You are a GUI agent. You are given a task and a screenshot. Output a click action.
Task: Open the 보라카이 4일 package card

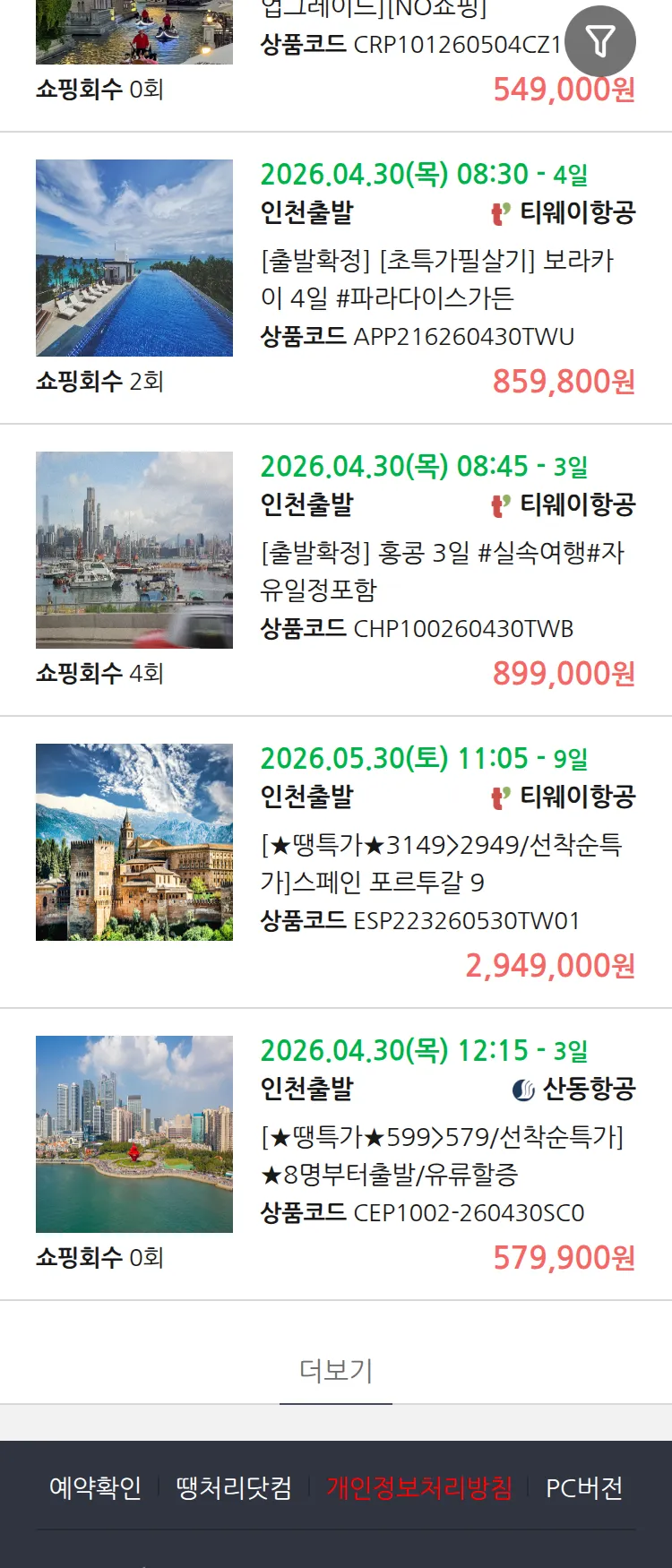click(437, 279)
